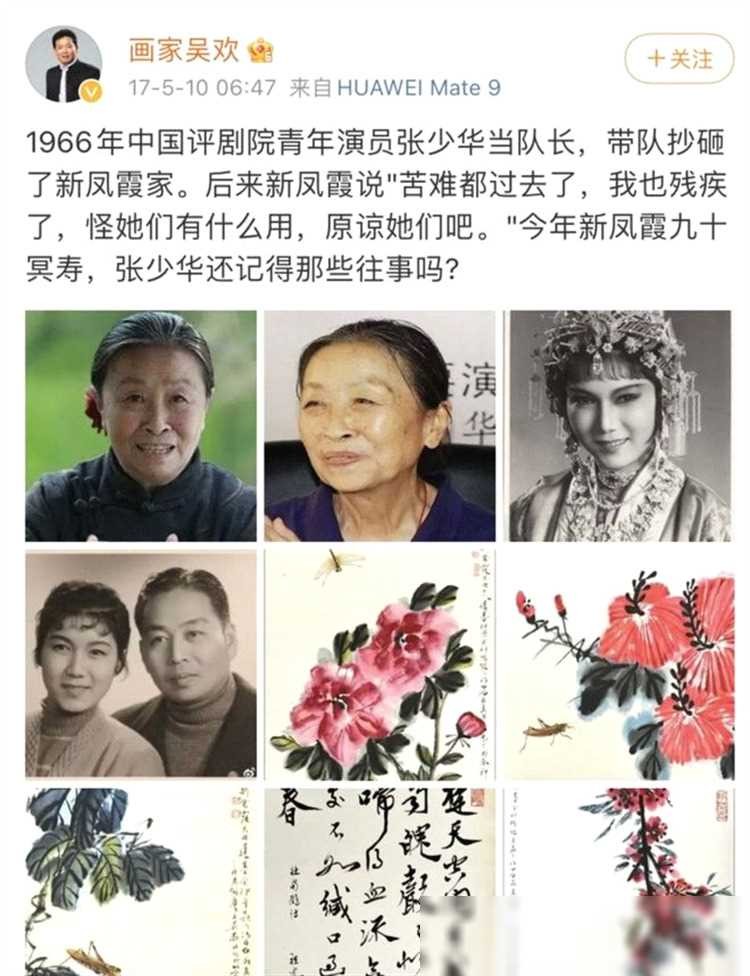
Task: Open black-and-white opera costume portrait
Action: (x=619, y=425)
